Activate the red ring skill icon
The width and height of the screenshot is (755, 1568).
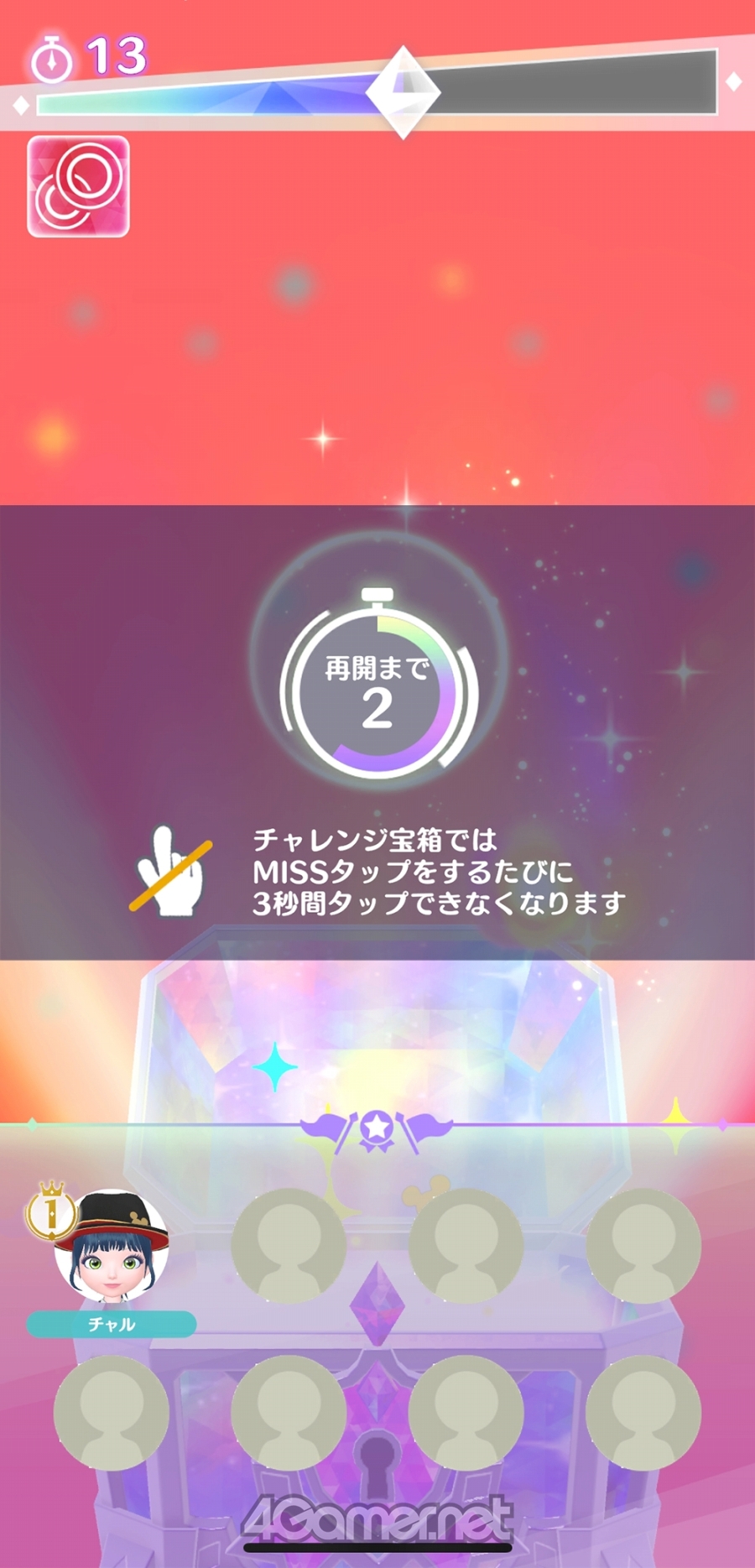78,186
